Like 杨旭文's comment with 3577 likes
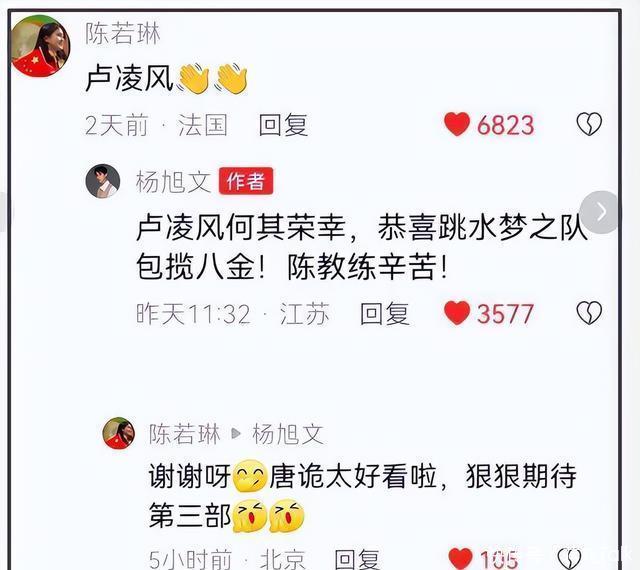 (458, 313)
